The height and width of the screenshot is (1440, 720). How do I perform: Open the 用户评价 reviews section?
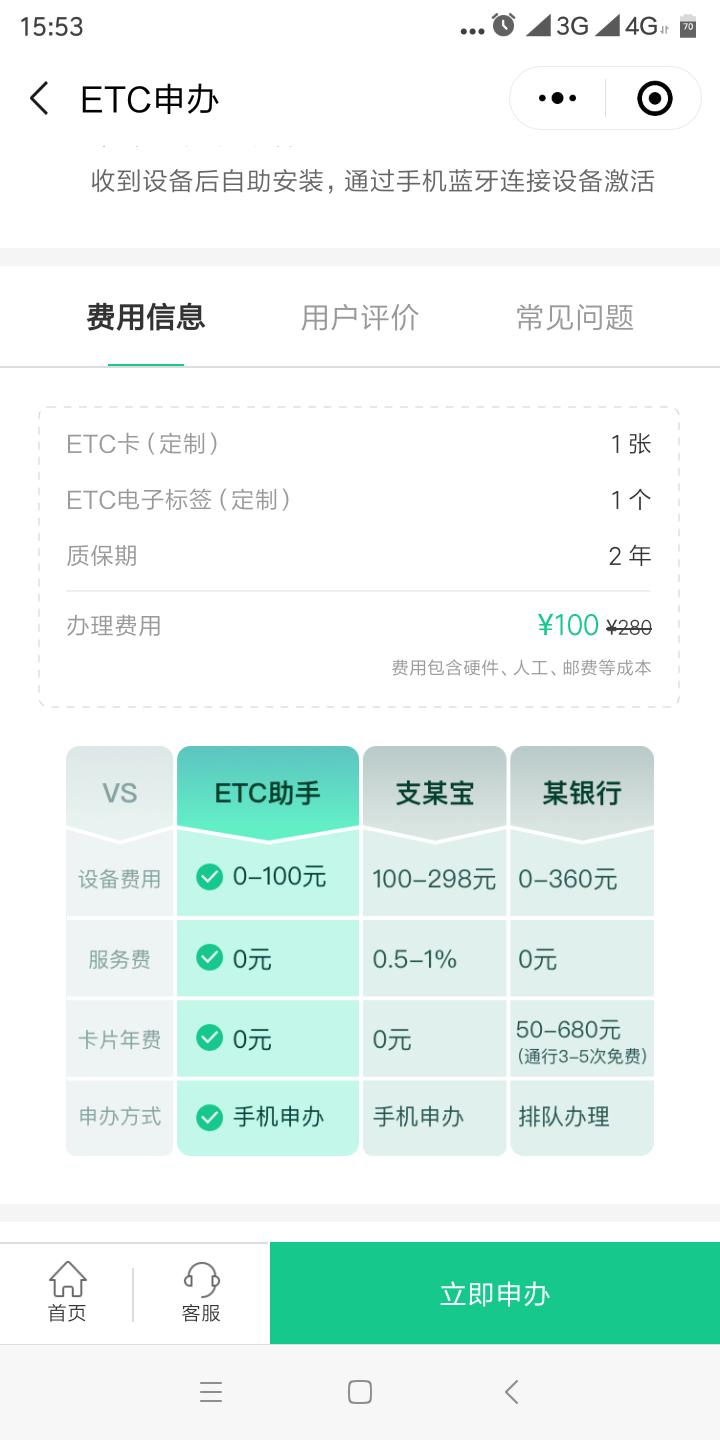click(360, 317)
